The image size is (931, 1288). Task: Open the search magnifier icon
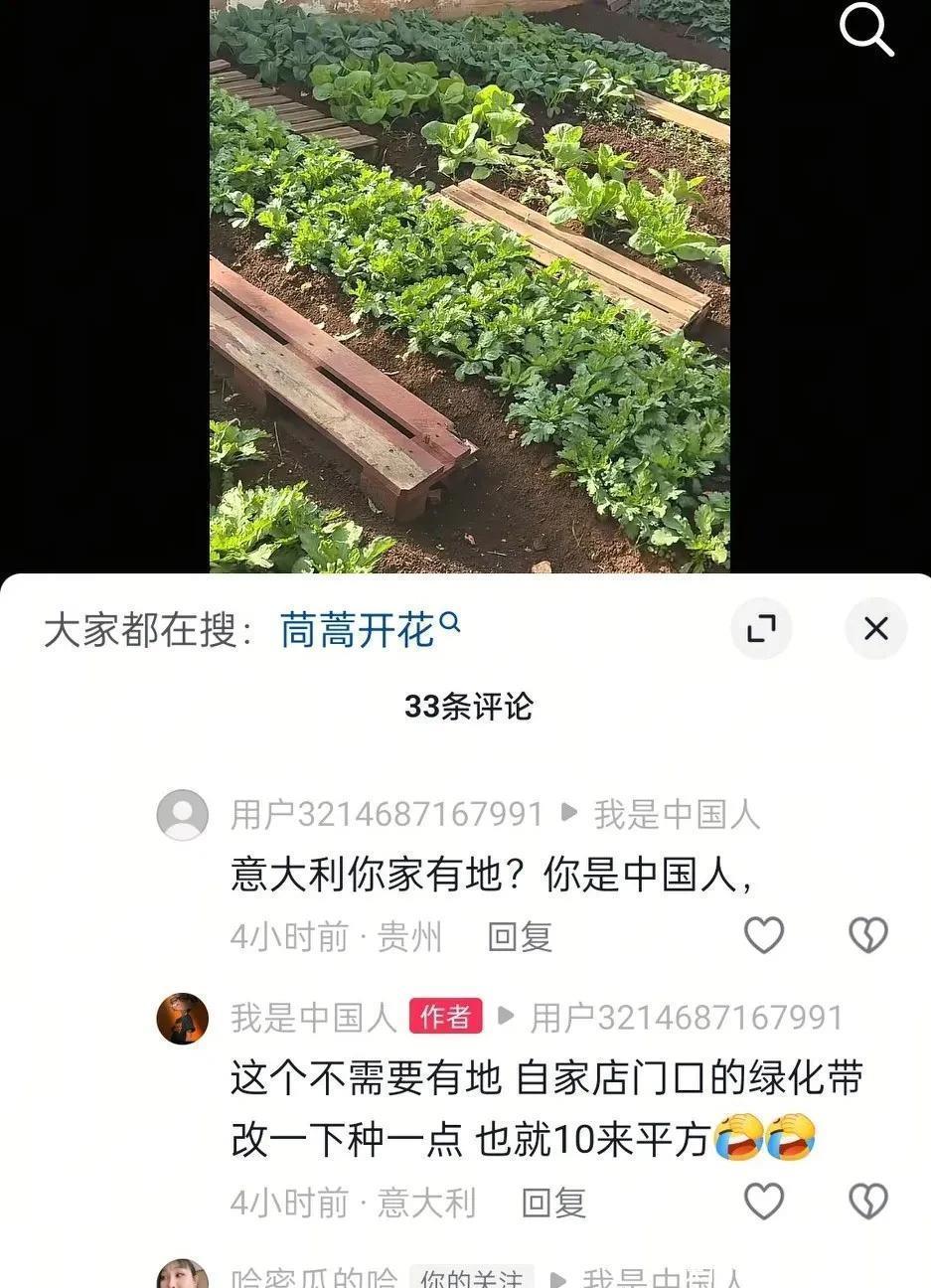[x=866, y=32]
